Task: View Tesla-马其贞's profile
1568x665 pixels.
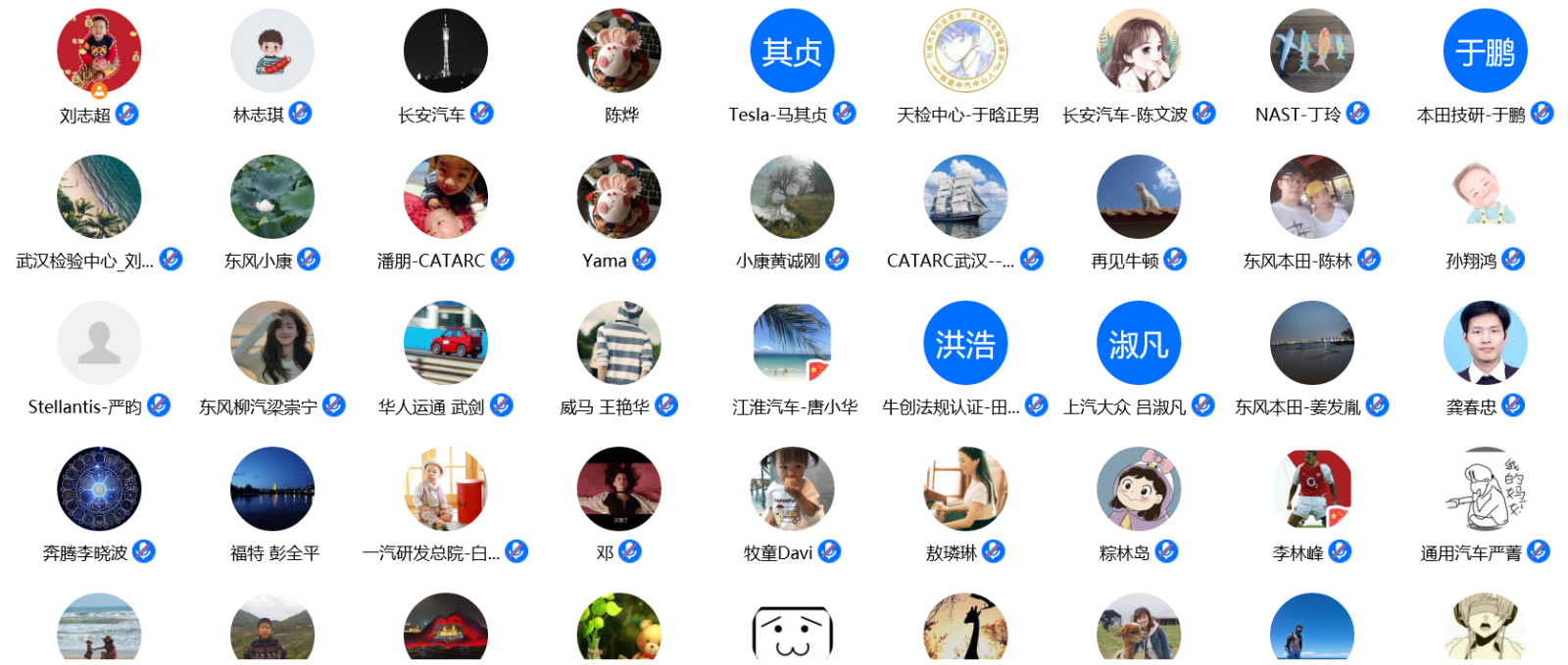Action: click(792, 52)
